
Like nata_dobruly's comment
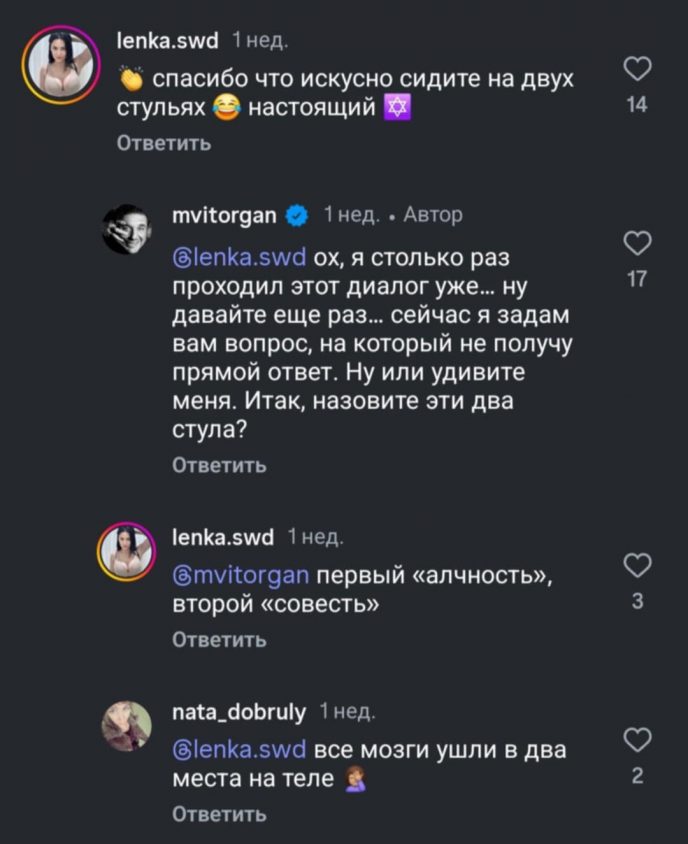point(637,742)
